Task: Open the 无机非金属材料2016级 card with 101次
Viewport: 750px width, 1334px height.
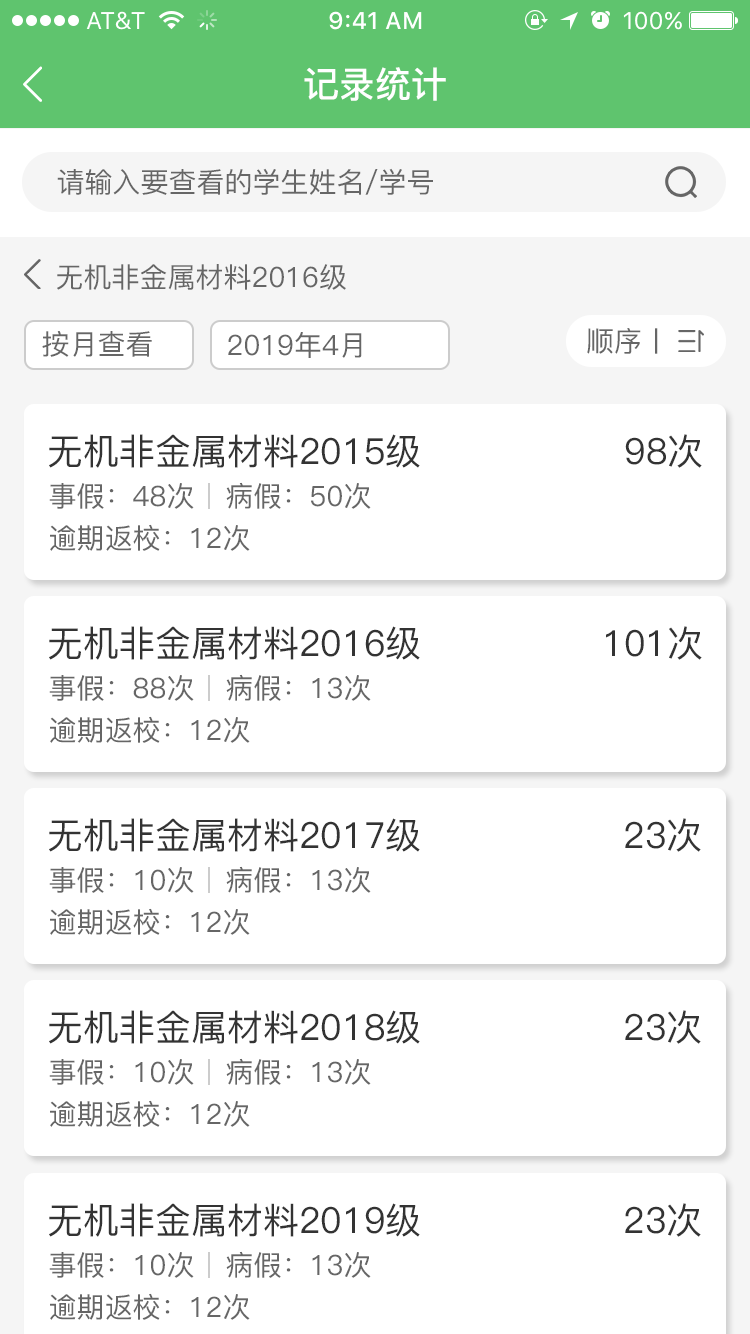Action: tap(375, 684)
